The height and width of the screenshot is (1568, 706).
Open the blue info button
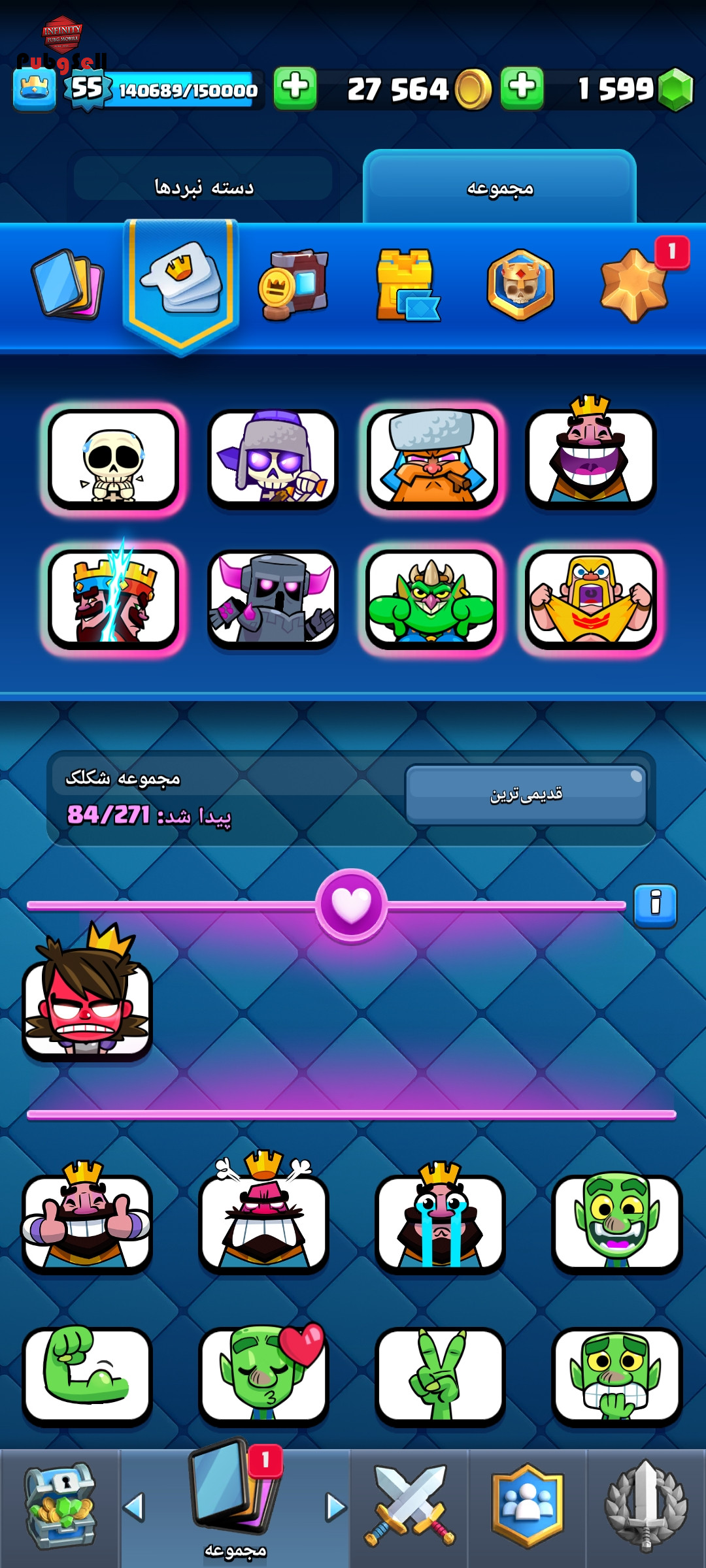[655, 906]
